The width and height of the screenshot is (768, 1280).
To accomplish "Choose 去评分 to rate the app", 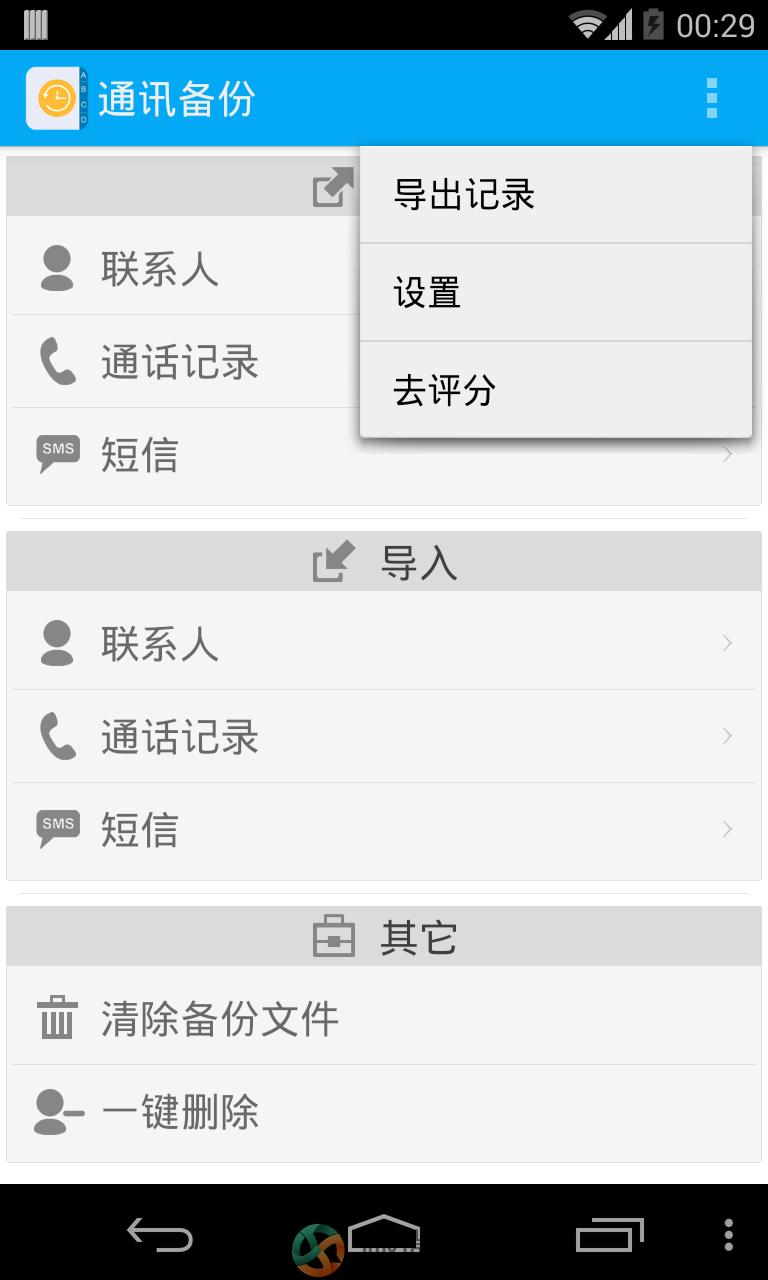I will click(555, 390).
